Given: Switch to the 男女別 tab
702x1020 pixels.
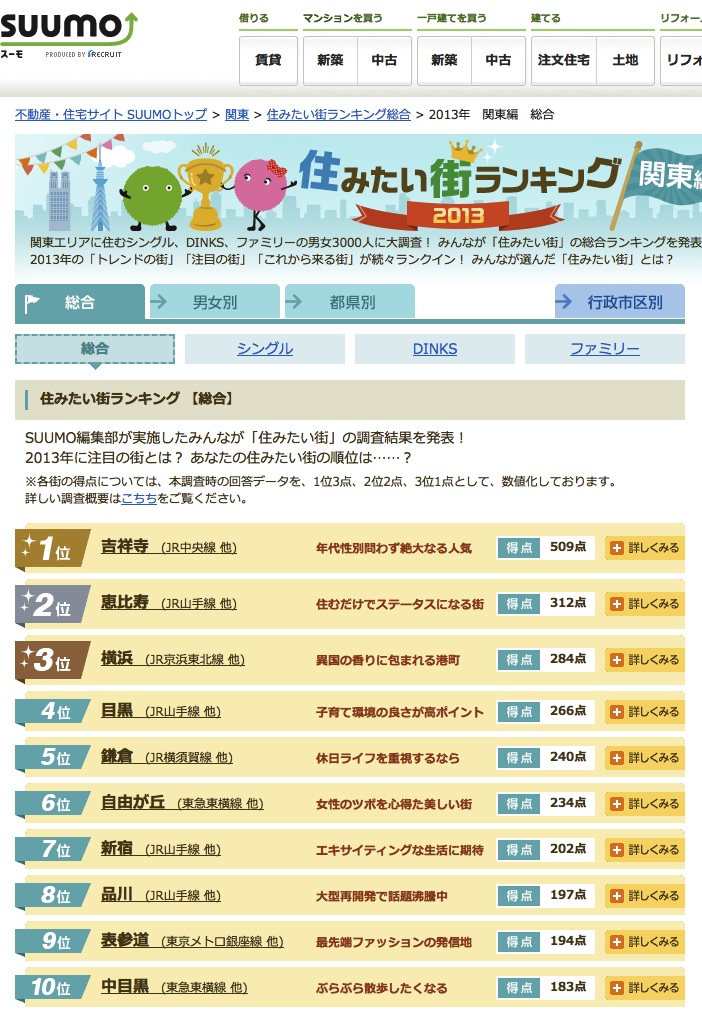Looking at the screenshot, I should (x=214, y=302).
